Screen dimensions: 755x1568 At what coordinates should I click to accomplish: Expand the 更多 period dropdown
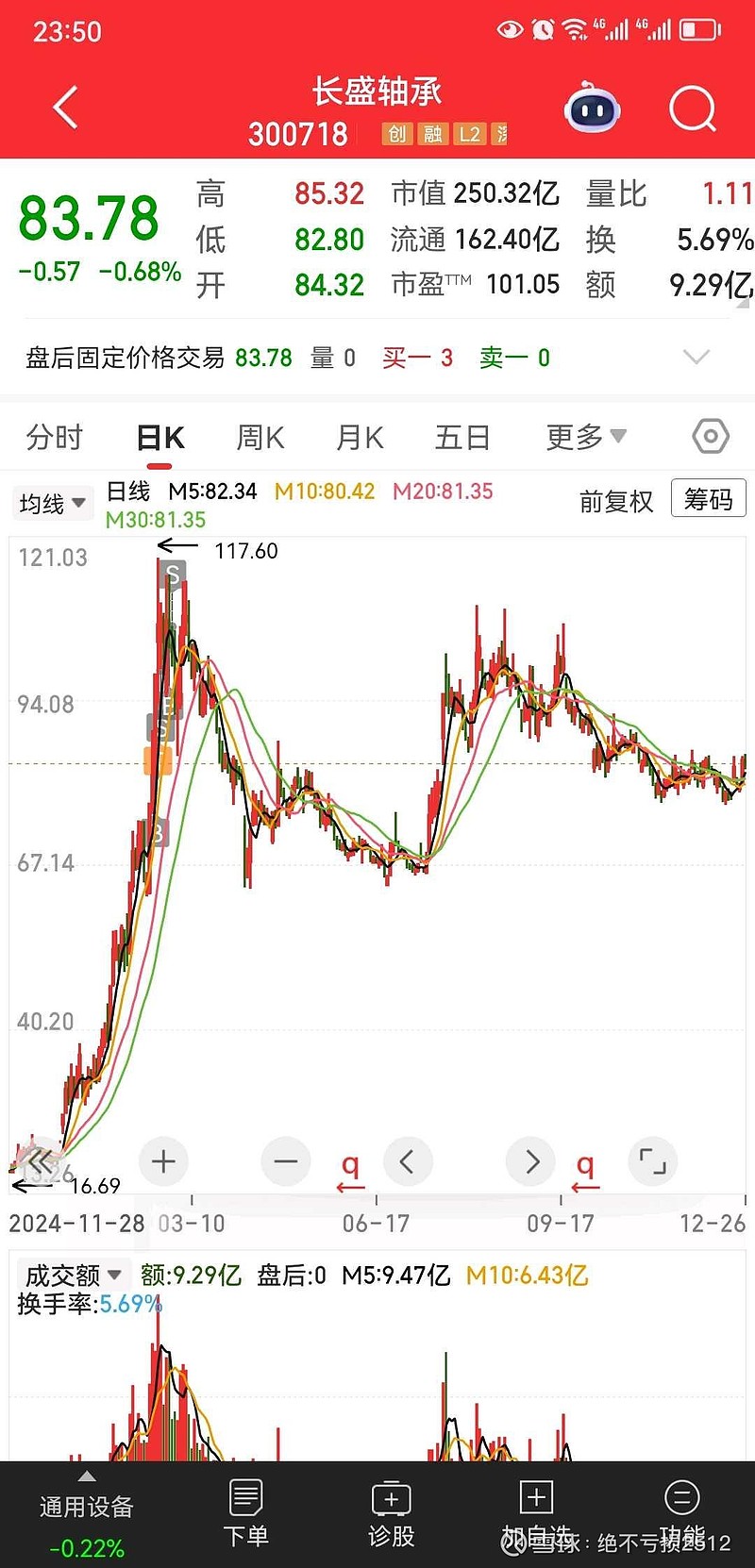(583, 436)
